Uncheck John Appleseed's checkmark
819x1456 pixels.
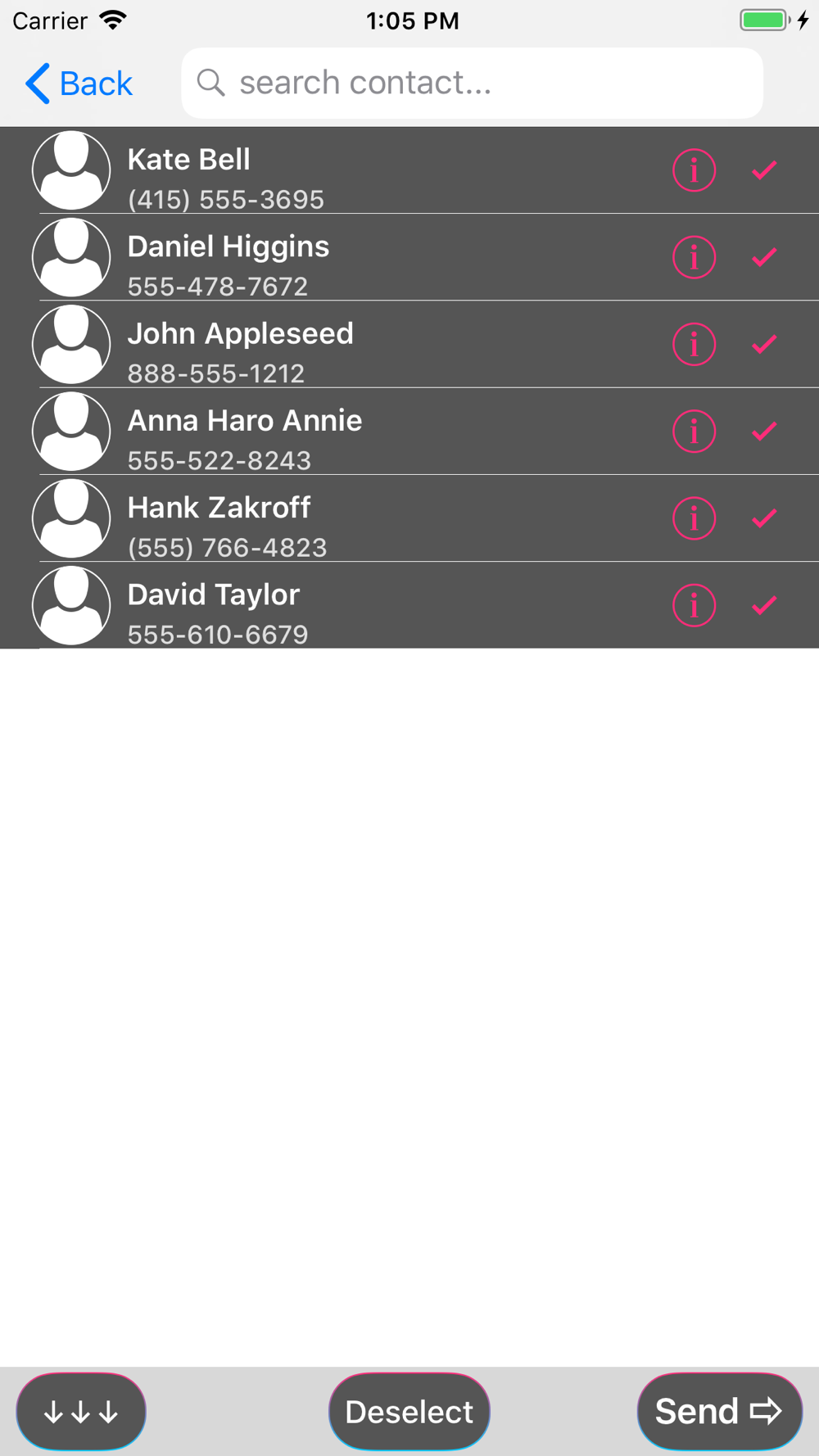tap(764, 344)
